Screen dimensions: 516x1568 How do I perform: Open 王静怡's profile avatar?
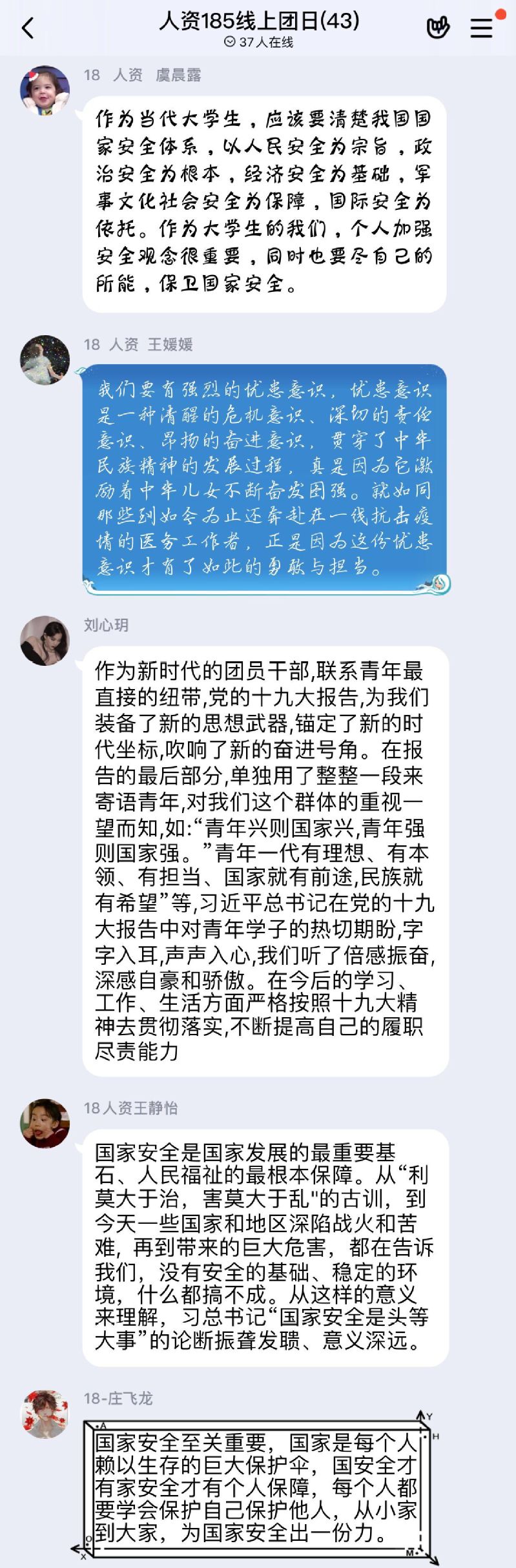coord(45,1123)
